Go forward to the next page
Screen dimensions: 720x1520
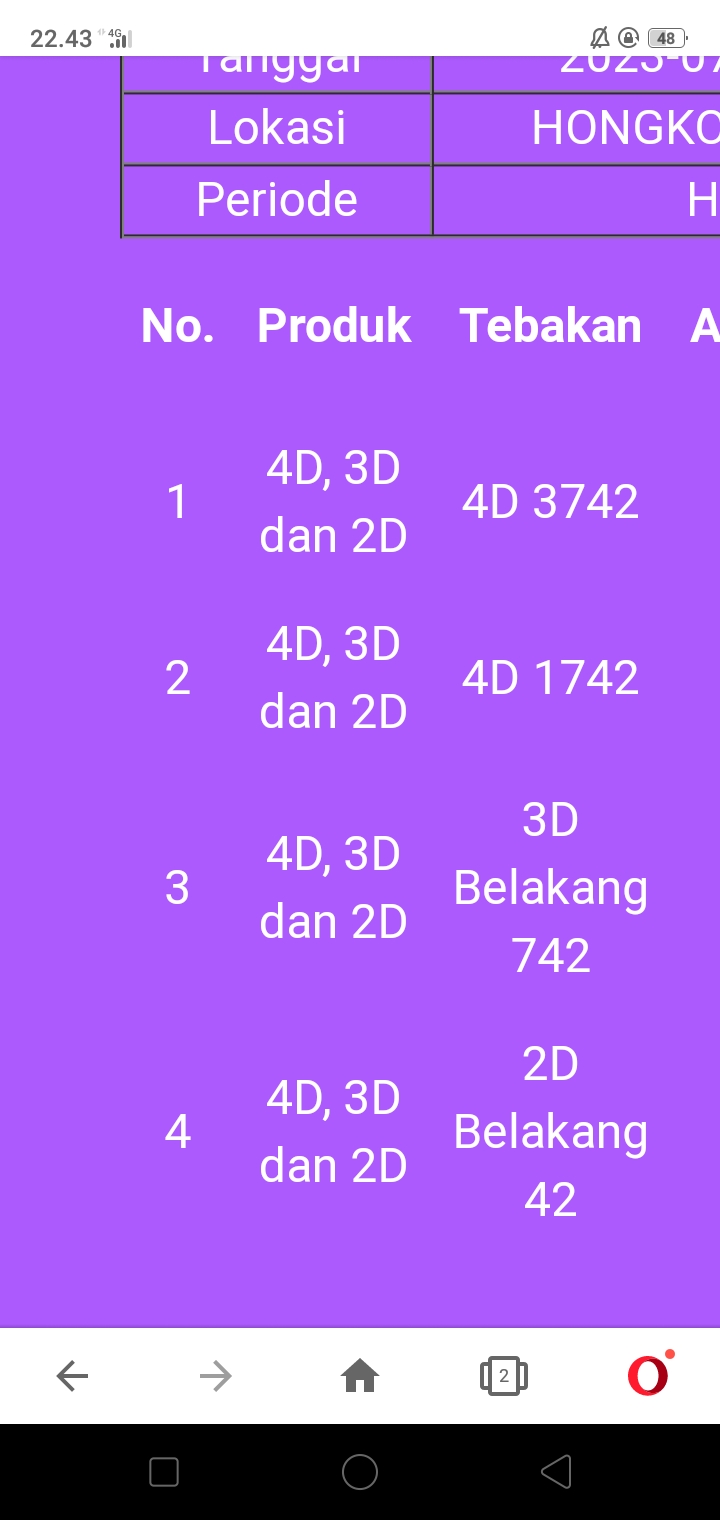click(x=215, y=1377)
